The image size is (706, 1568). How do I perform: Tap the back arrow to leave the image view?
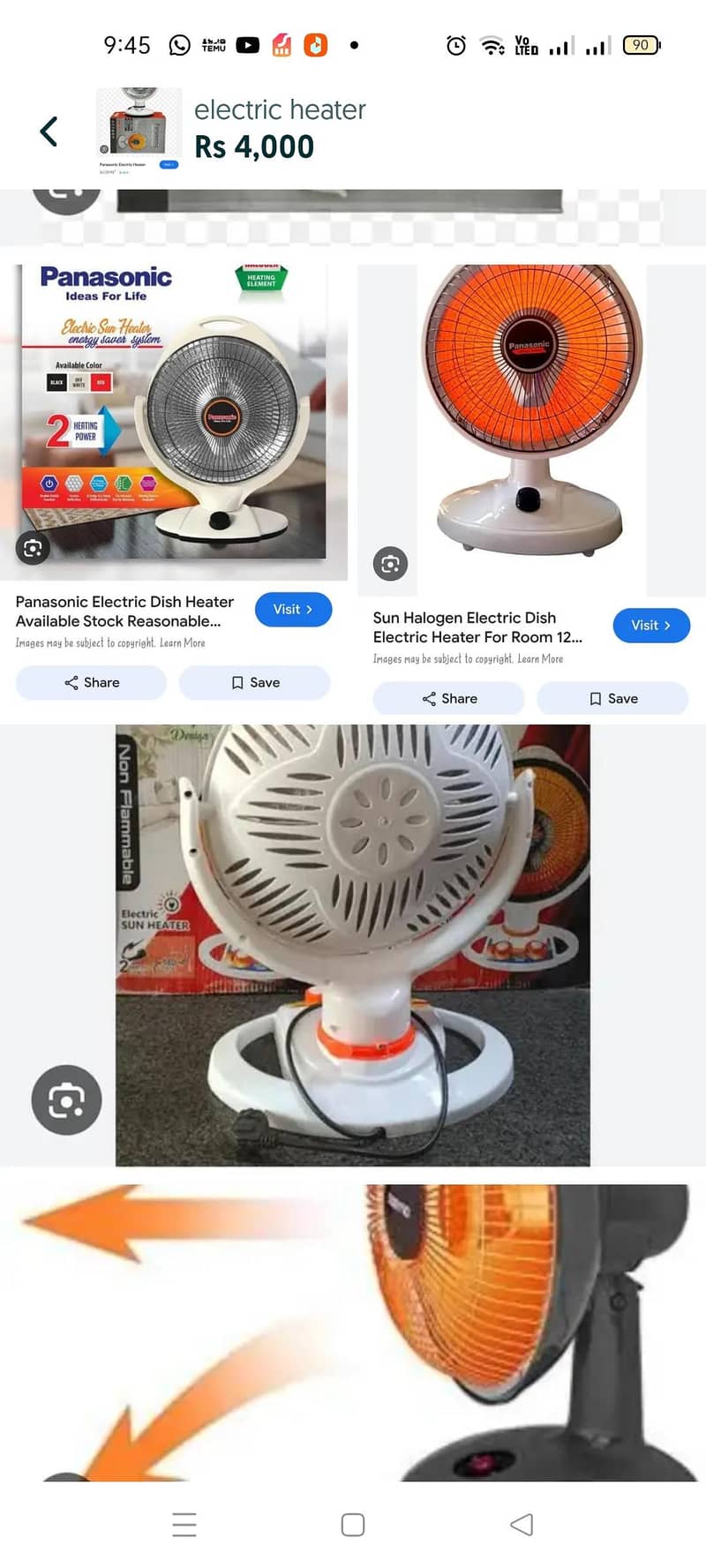tap(49, 130)
